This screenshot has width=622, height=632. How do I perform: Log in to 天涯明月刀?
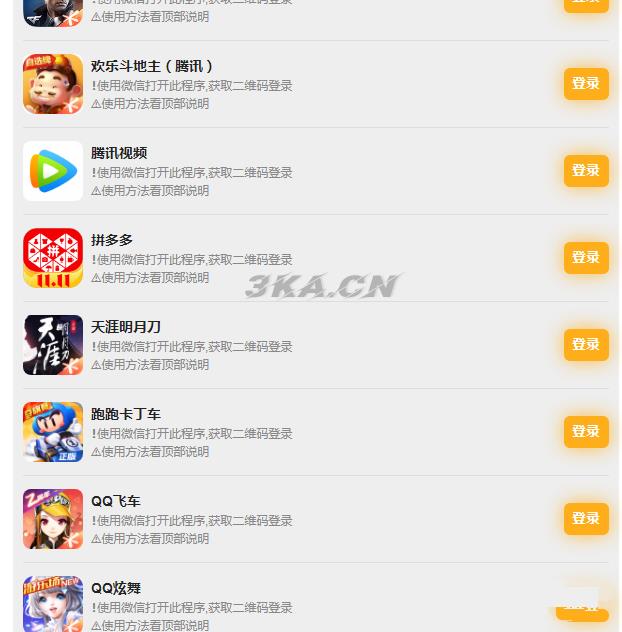[x=585, y=345]
